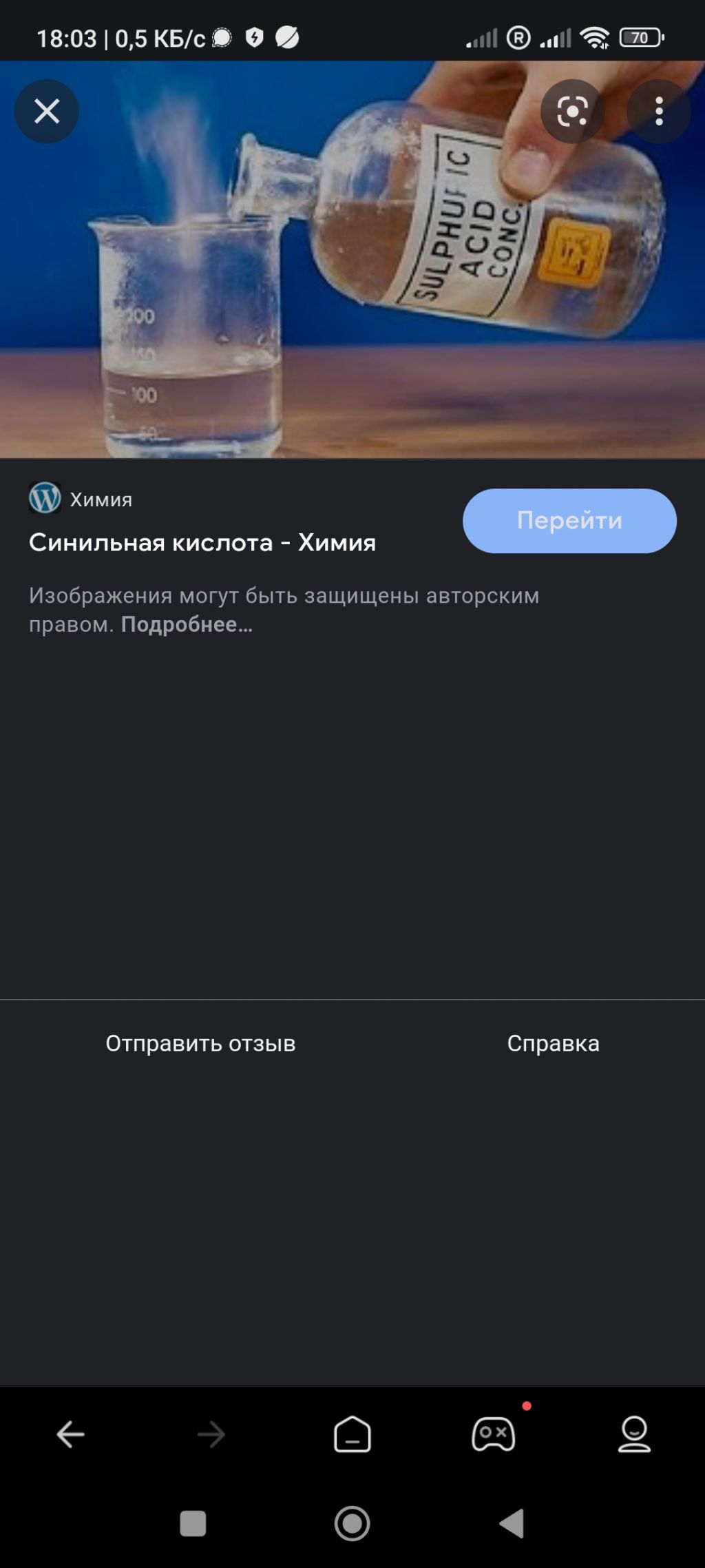The width and height of the screenshot is (705, 1568).
Task: Open the browser home page
Action: [x=352, y=1435]
